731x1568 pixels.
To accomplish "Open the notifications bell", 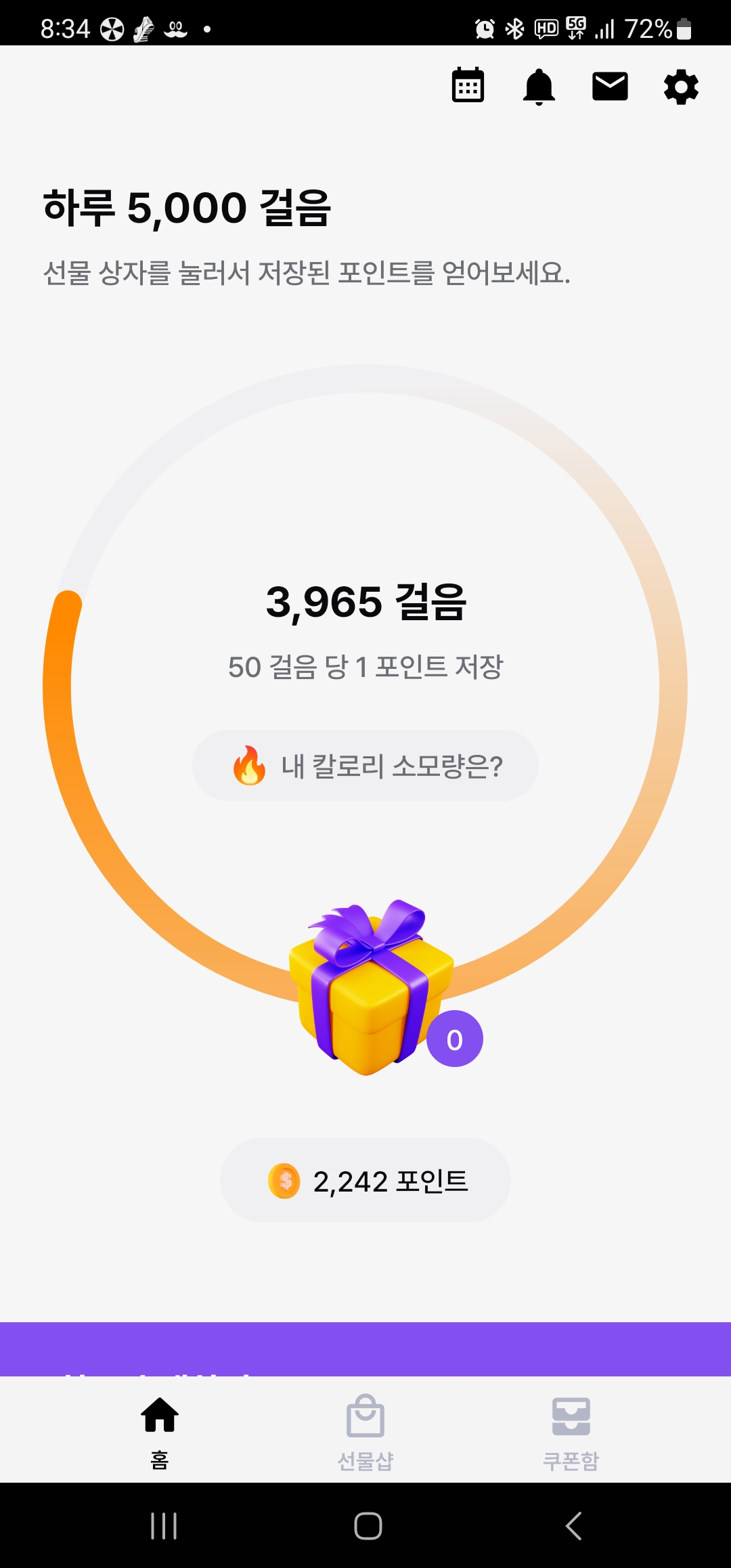I will pyautogui.click(x=539, y=87).
